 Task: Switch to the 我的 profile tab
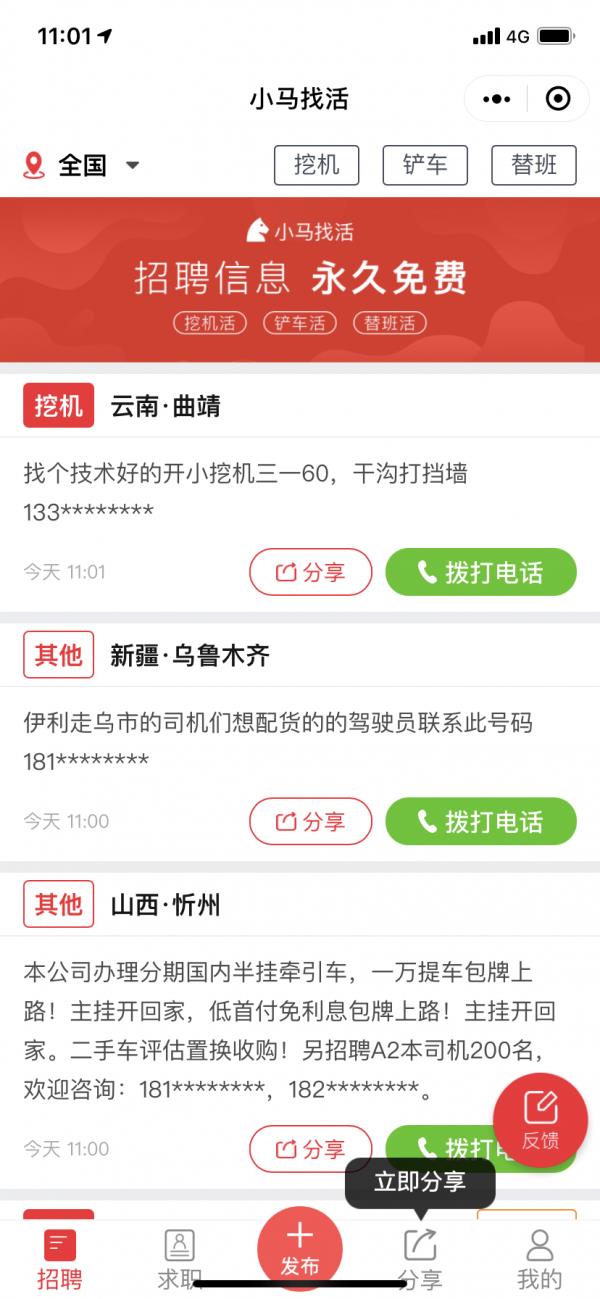click(x=540, y=1258)
